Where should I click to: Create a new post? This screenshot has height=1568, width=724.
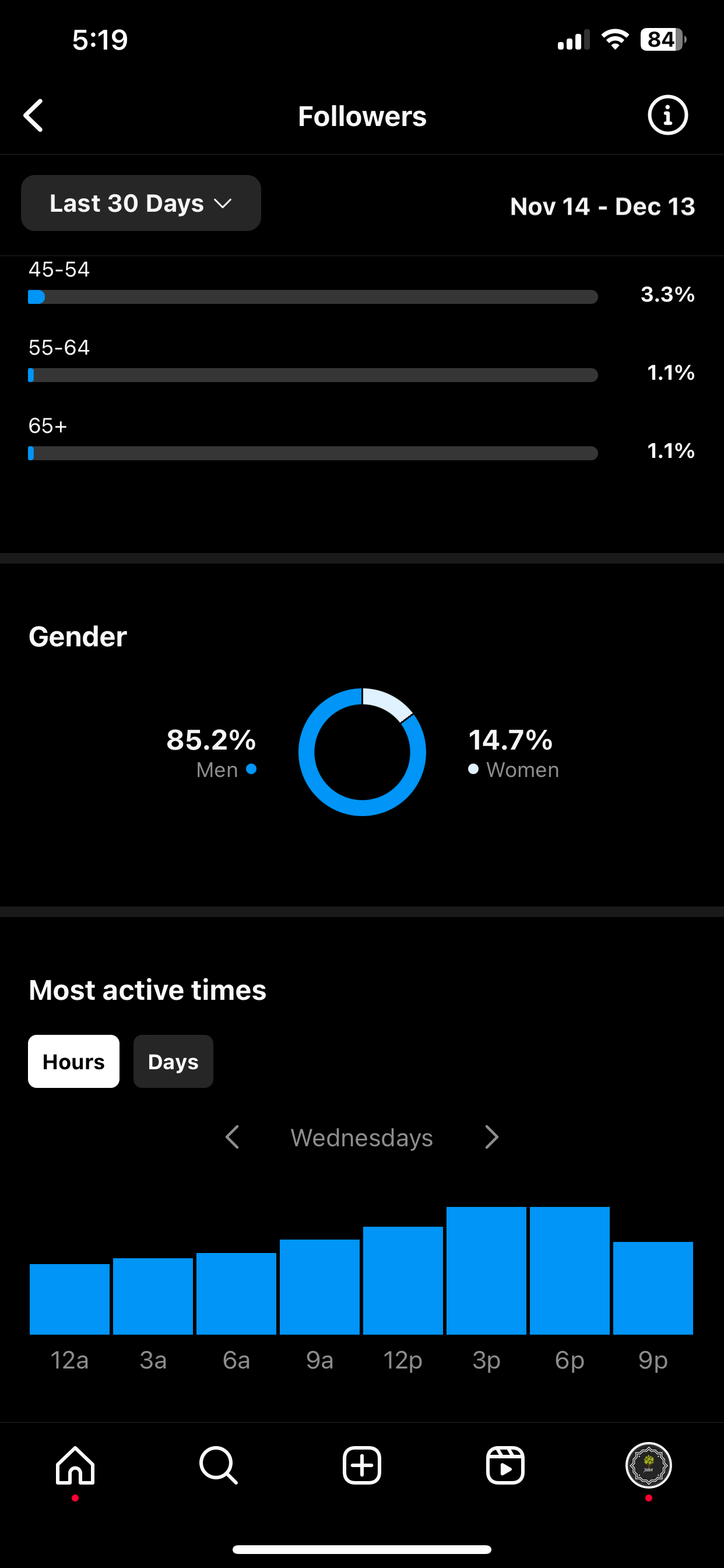coord(362,1466)
